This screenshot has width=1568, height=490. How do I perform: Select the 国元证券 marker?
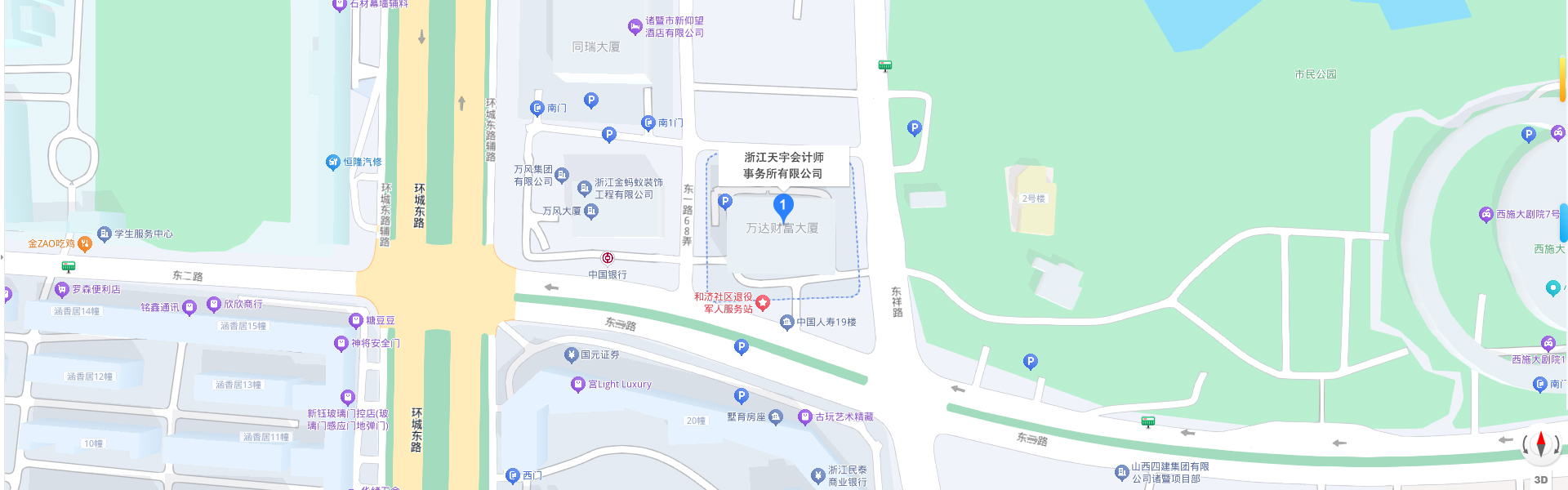pyautogui.click(x=571, y=354)
